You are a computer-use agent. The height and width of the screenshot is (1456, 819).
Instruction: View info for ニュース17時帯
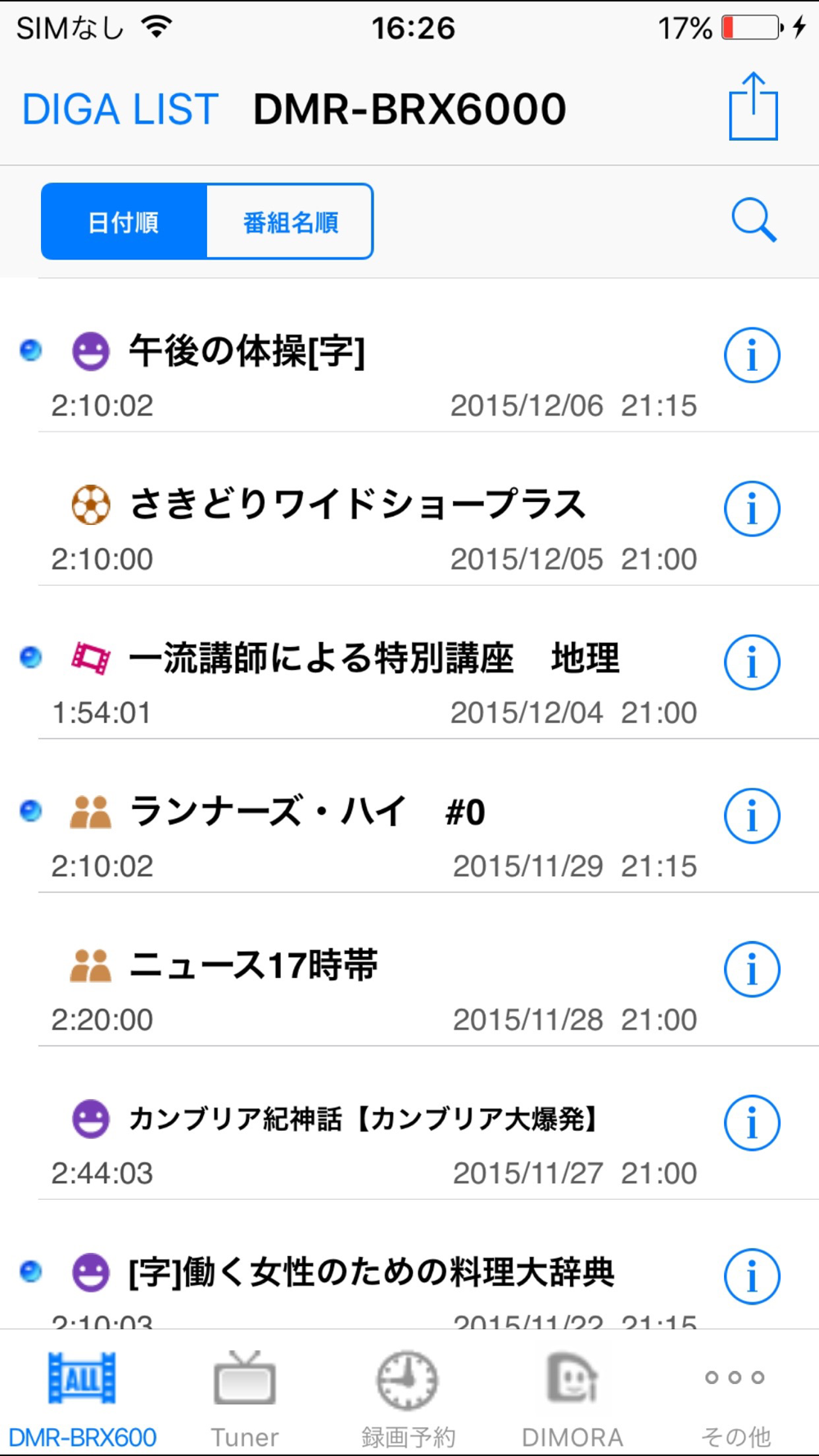752,970
